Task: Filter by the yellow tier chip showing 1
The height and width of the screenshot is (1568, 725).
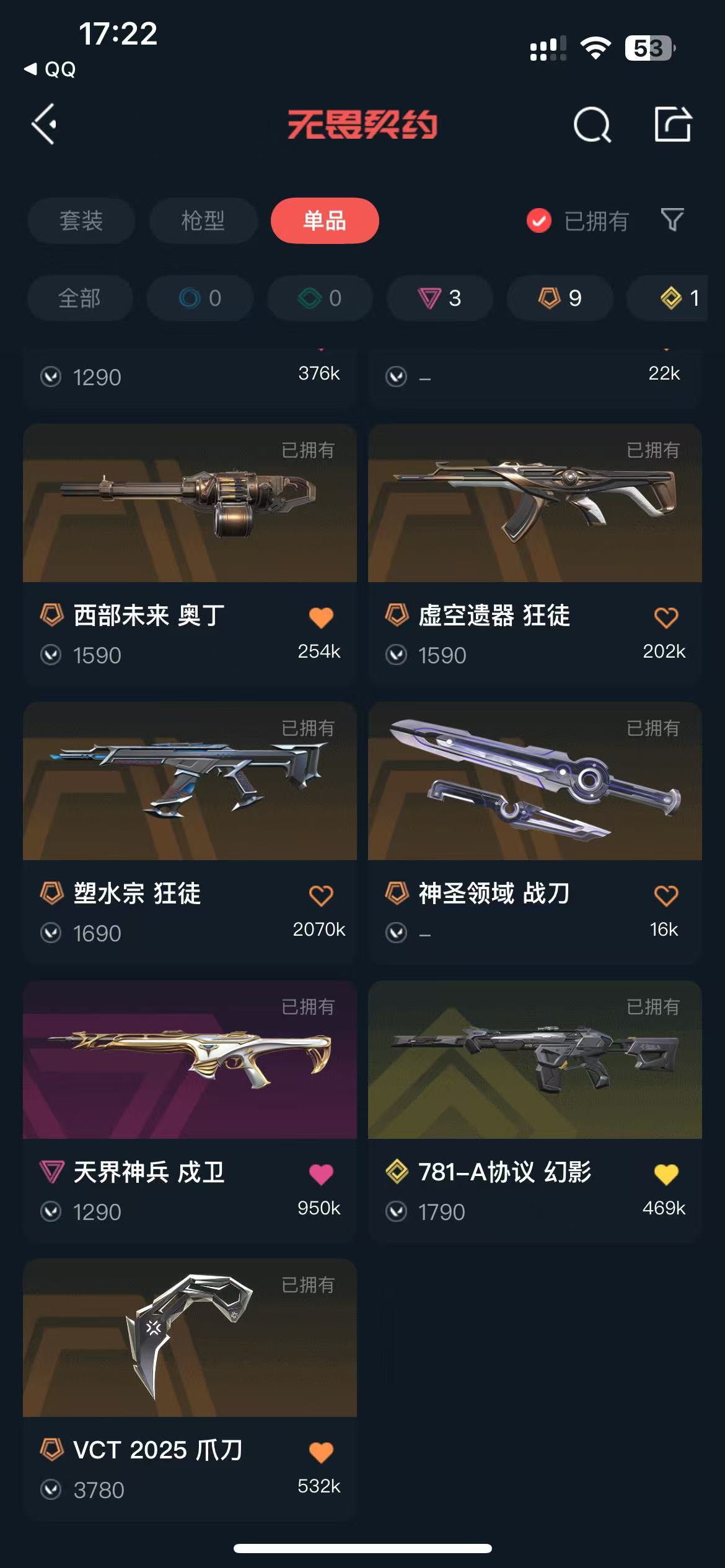Action: click(679, 298)
